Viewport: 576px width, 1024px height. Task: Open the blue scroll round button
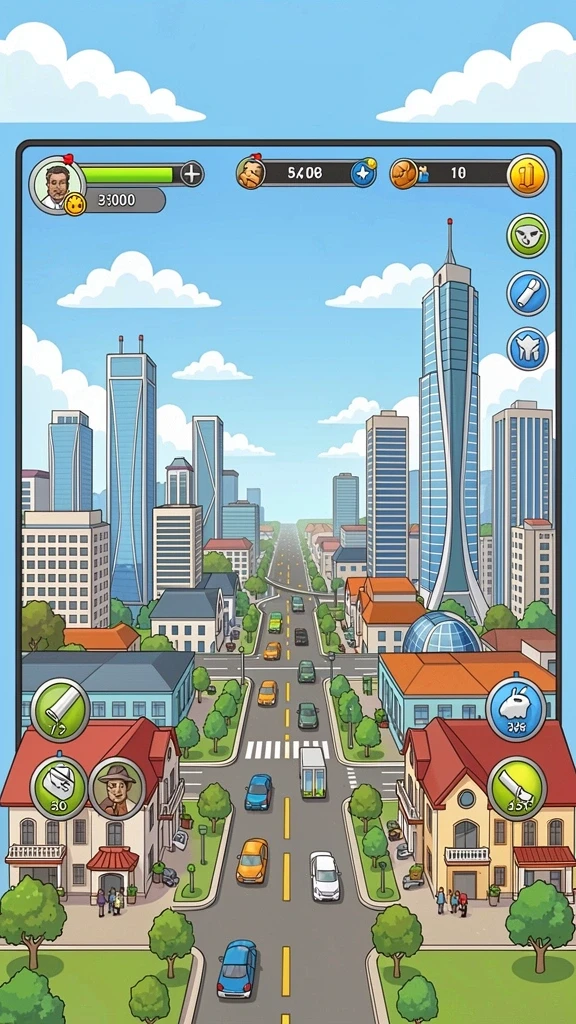tap(528, 293)
